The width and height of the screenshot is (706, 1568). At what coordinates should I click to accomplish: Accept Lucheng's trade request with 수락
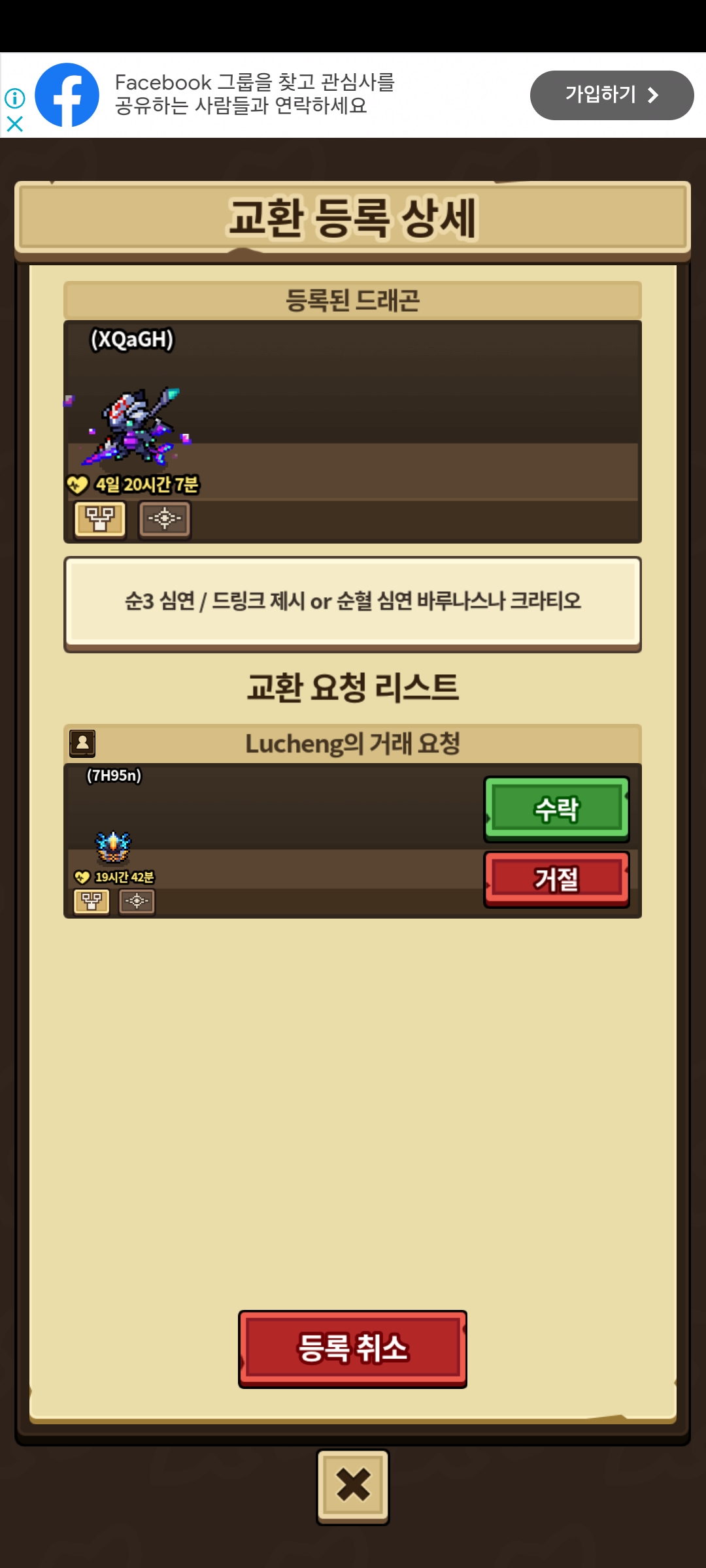coord(556,809)
